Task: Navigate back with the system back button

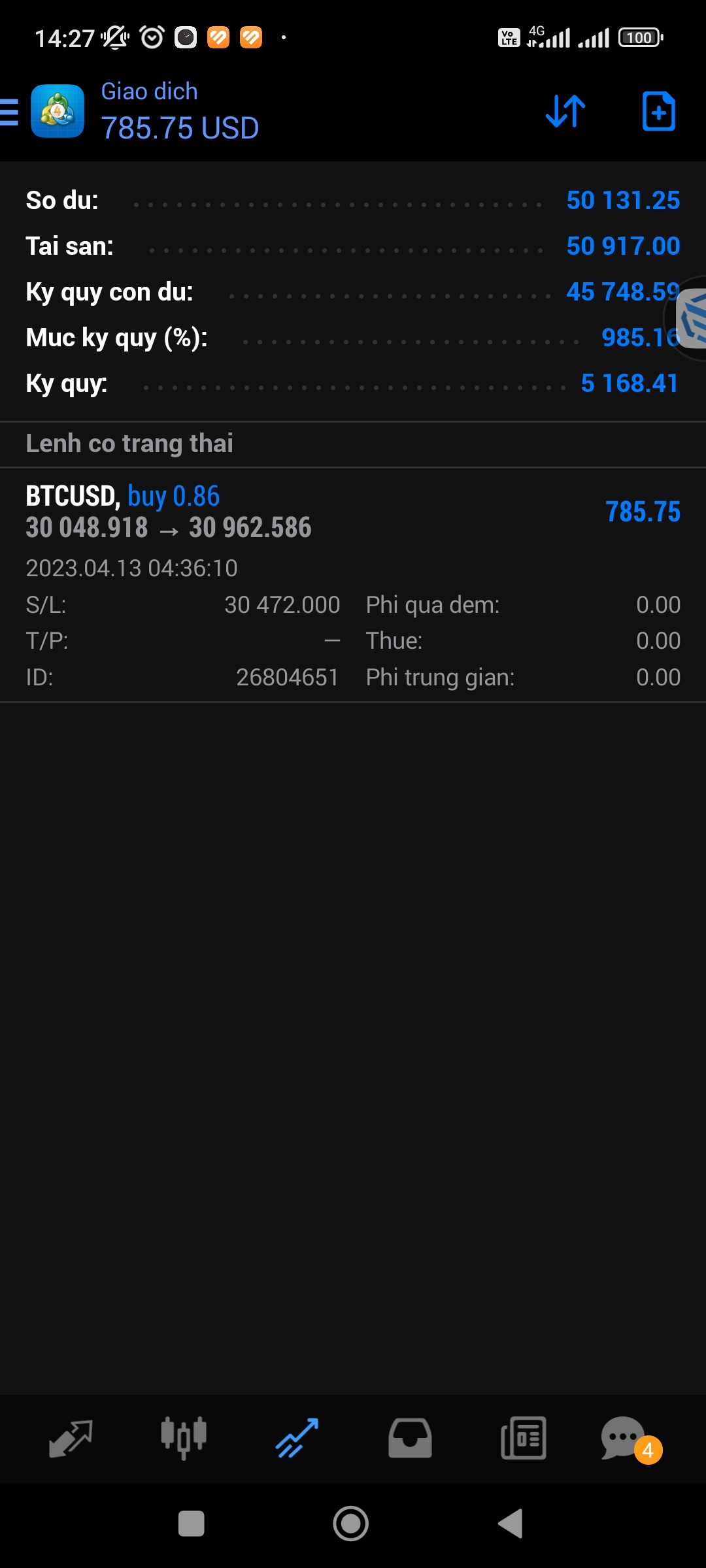Action: point(511,1524)
